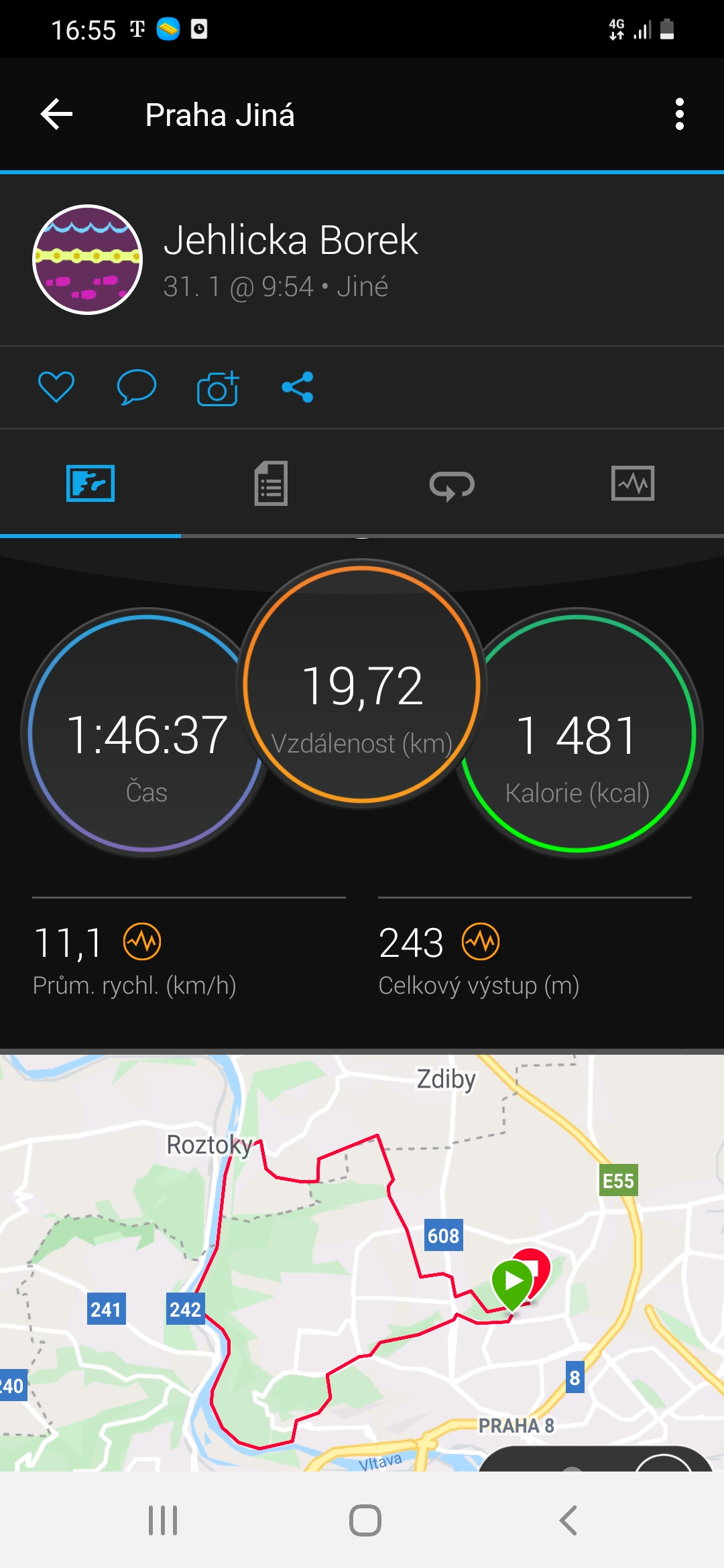
Task: Open insights icon next to total ascent
Action: [481, 941]
